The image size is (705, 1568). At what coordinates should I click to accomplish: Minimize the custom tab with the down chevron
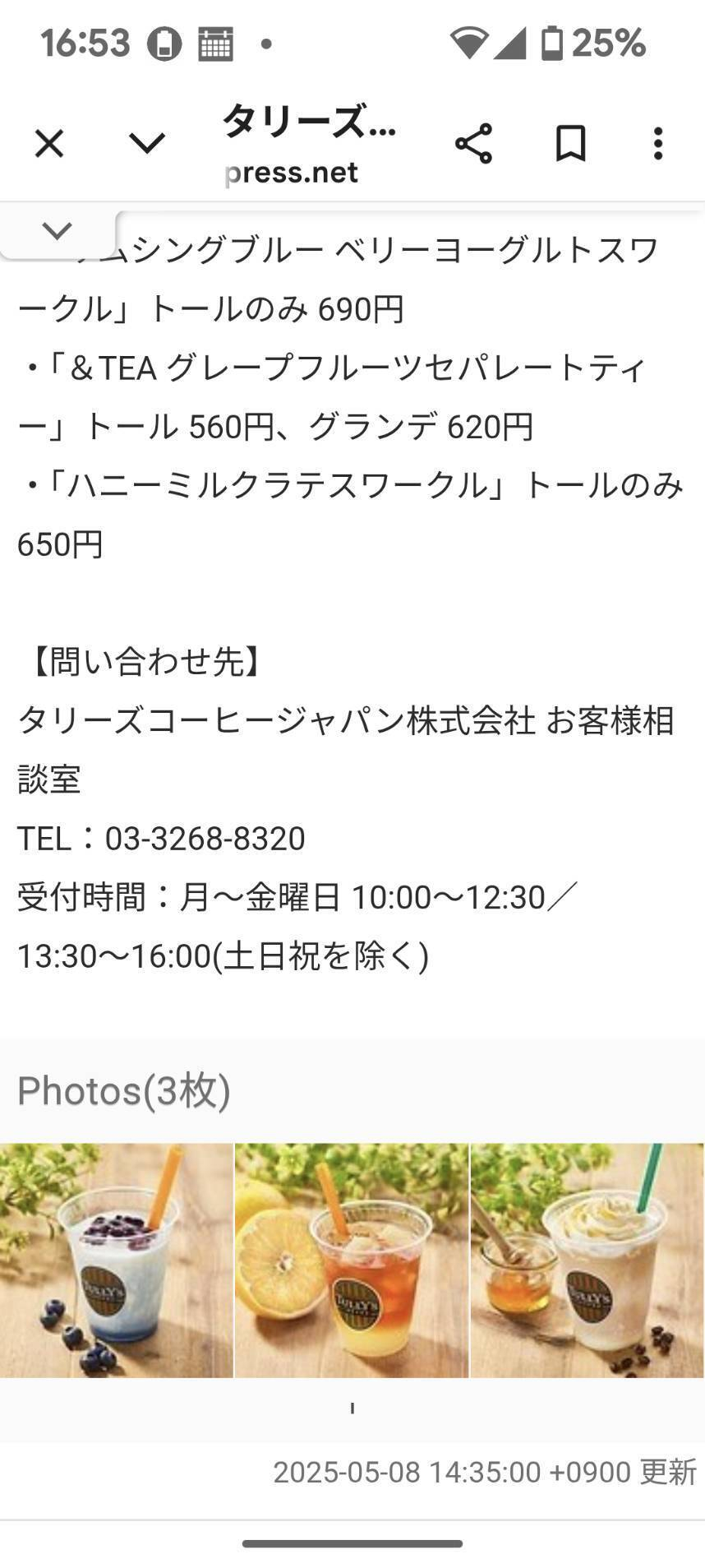(x=147, y=144)
